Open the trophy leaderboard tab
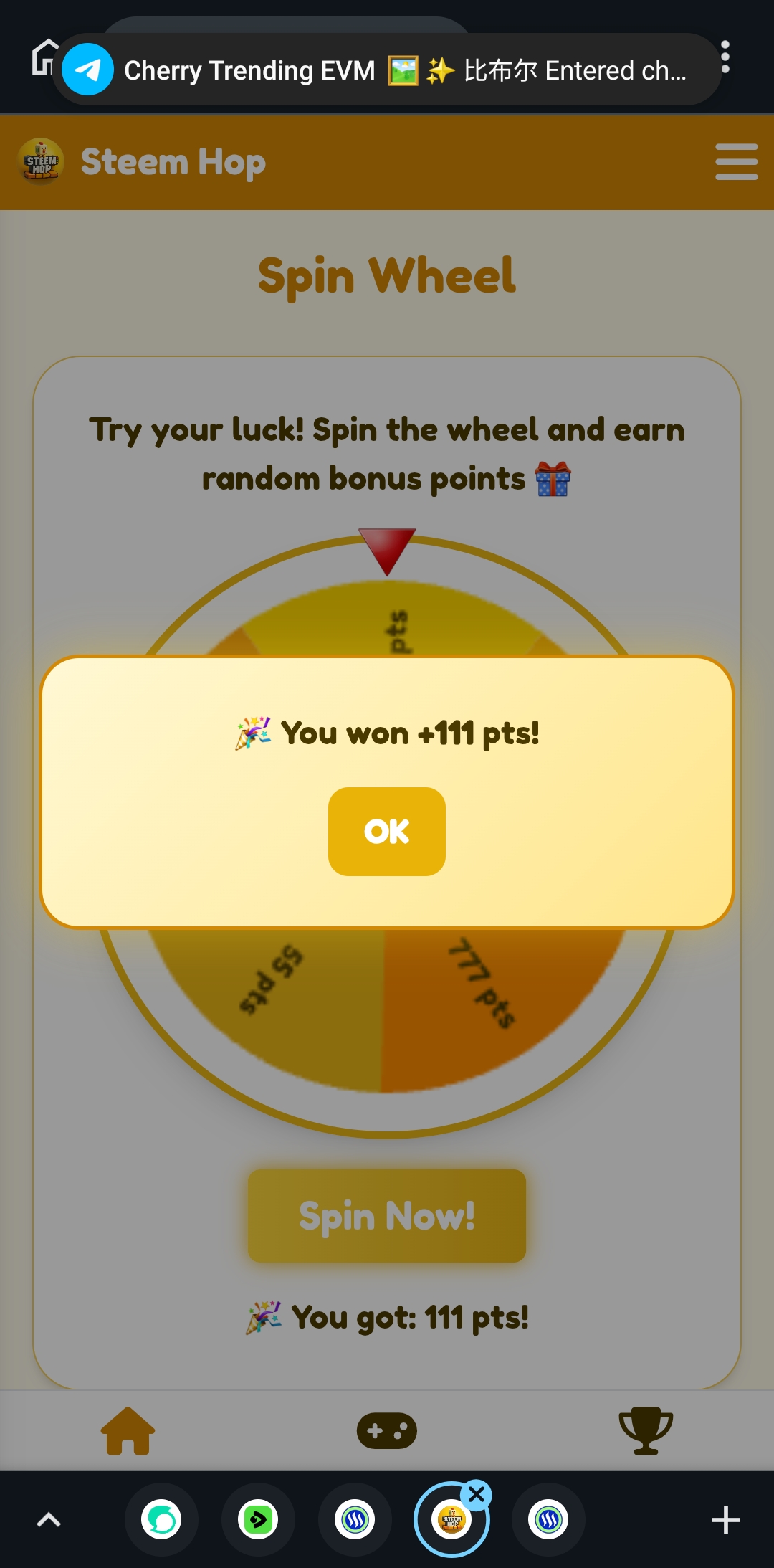Viewport: 774px width, 1568px height. pos(646,1431)
